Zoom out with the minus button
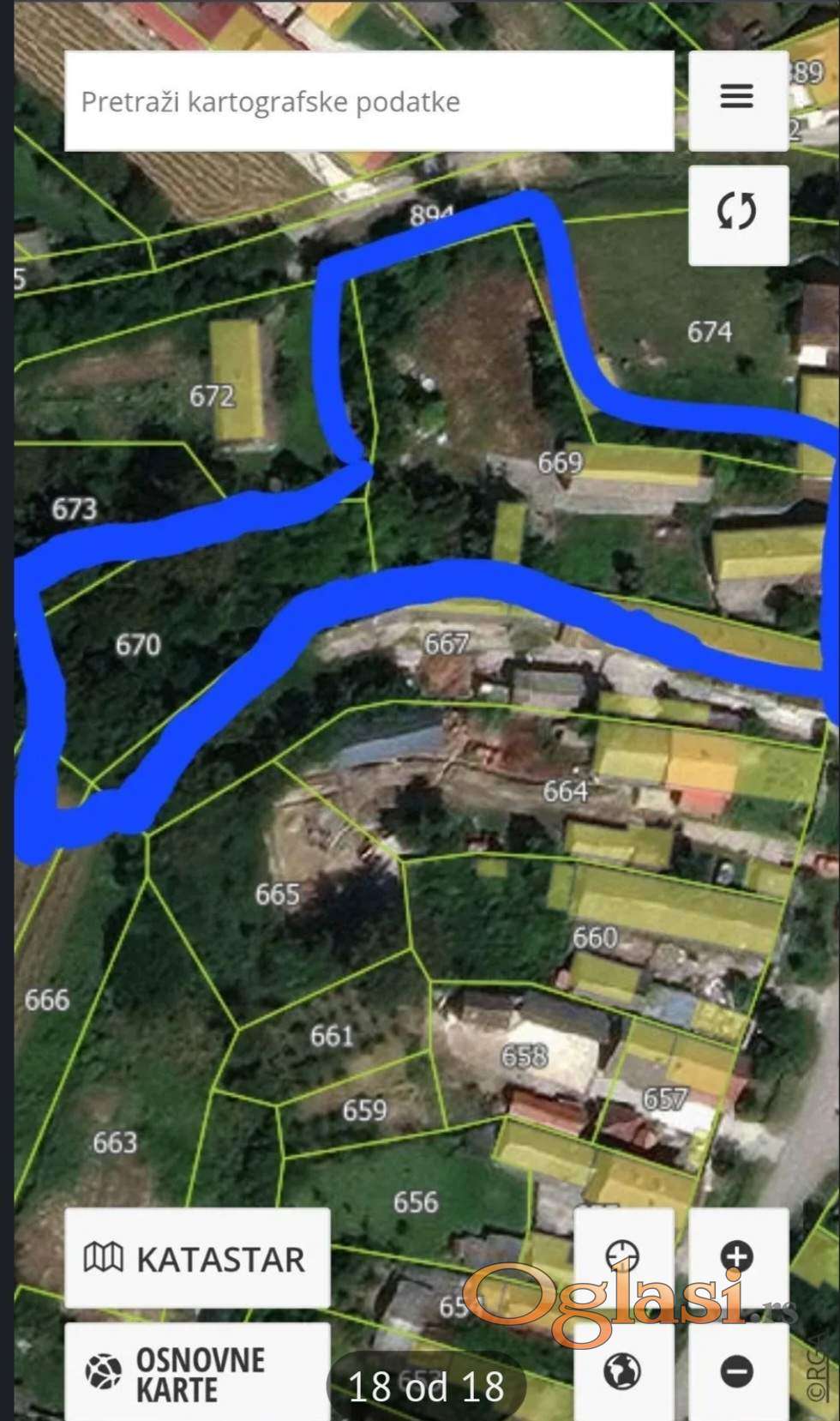The height and width of the screenshot is (1421, 840). [737, 1371]
